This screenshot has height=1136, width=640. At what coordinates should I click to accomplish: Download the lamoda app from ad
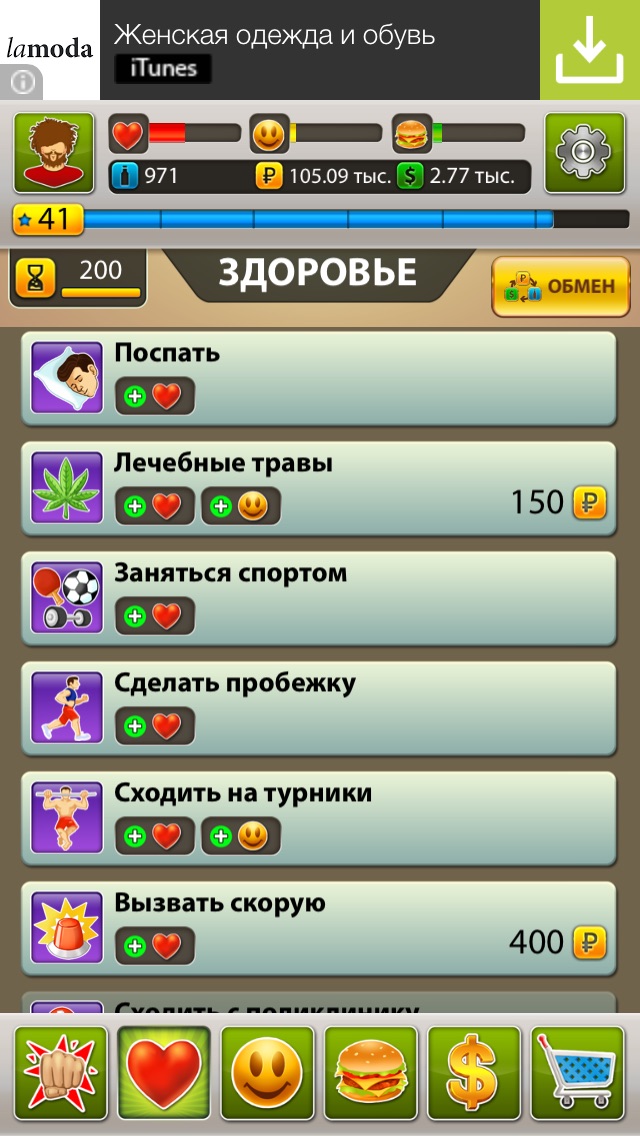tap(589, 50)
